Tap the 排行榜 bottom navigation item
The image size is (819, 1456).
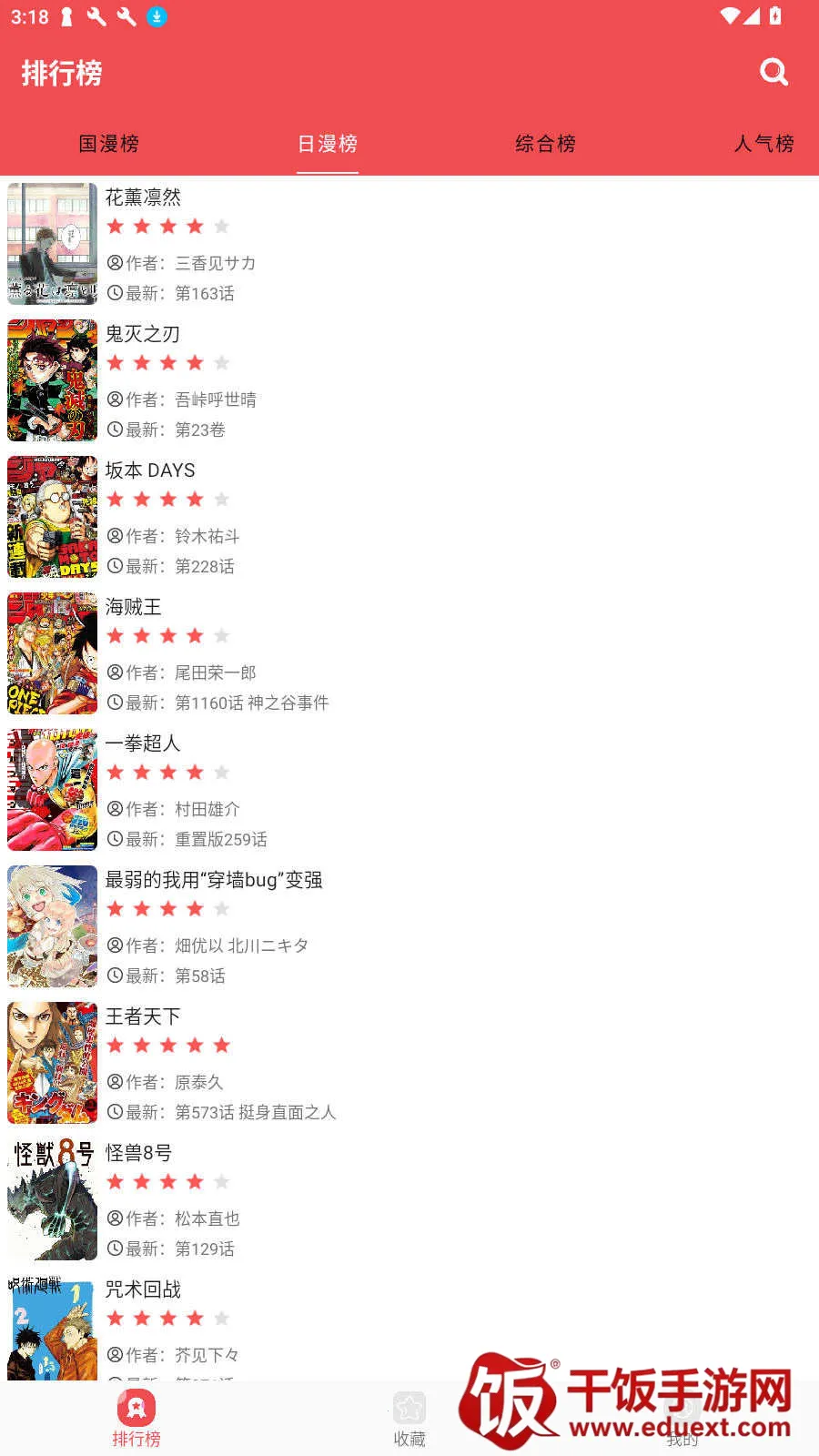tap(136, 1418)
